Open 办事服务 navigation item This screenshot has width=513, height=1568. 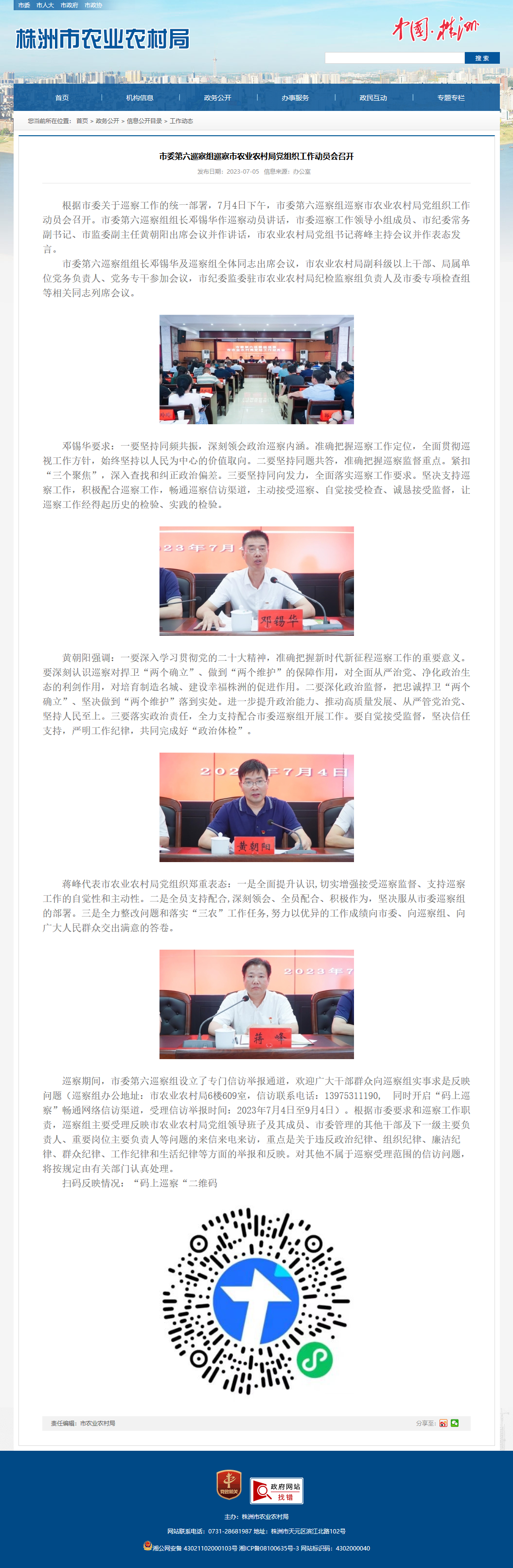[295, 97]
